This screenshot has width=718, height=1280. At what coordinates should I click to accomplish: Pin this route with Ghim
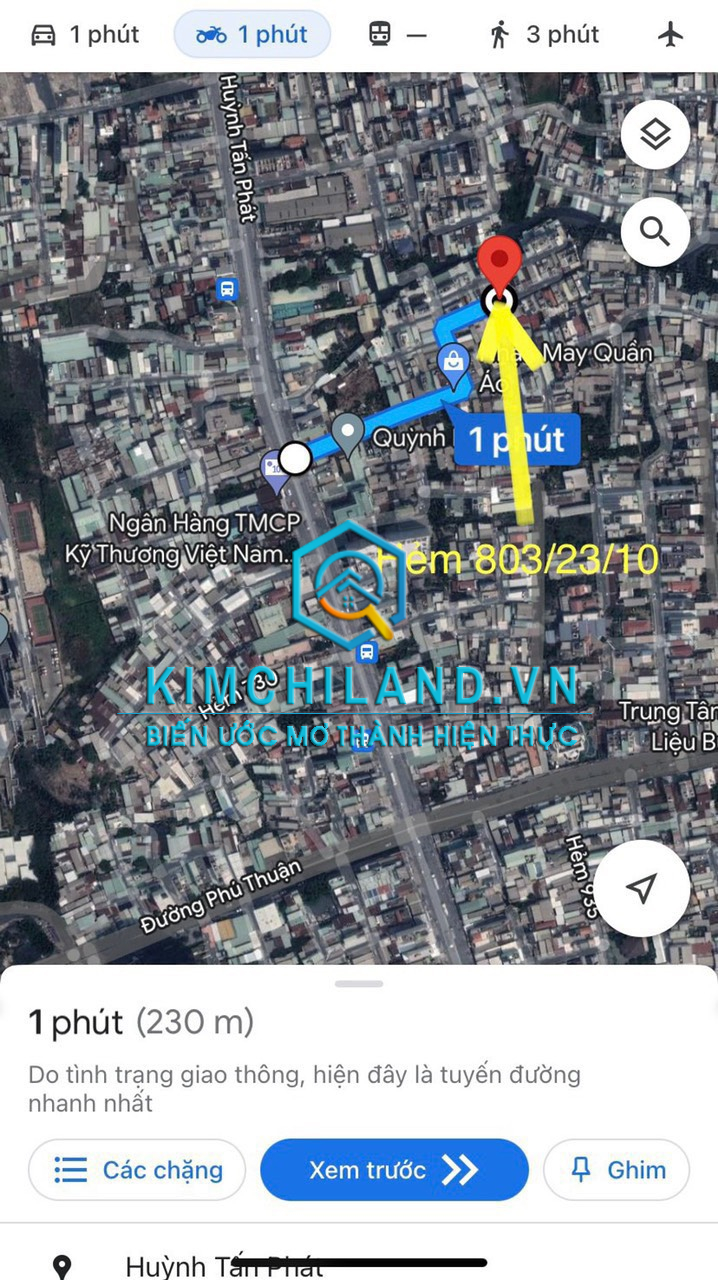616,1169
